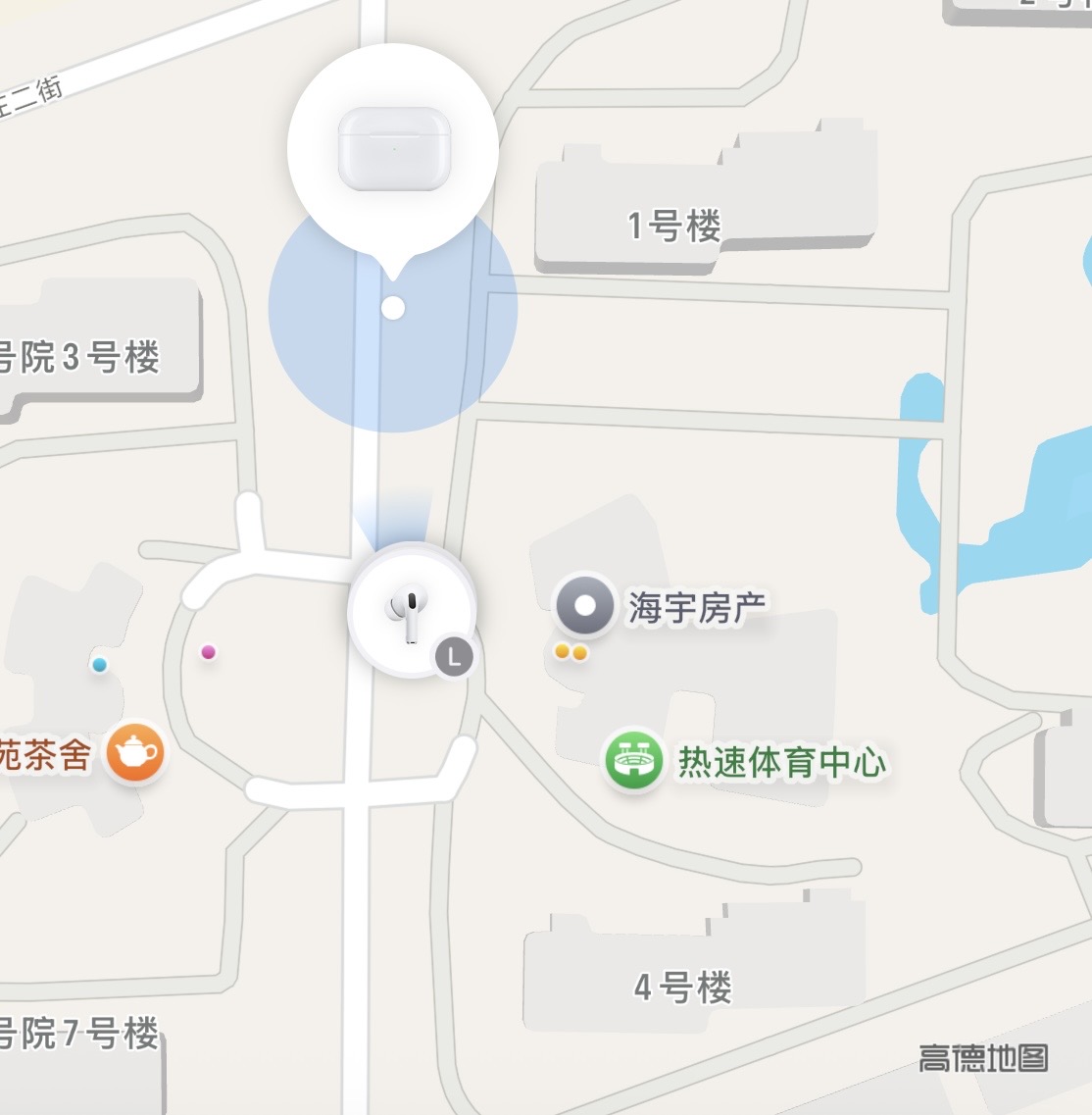
Task: Open the 海宇房产 map marker
Action: coord(584,605)
